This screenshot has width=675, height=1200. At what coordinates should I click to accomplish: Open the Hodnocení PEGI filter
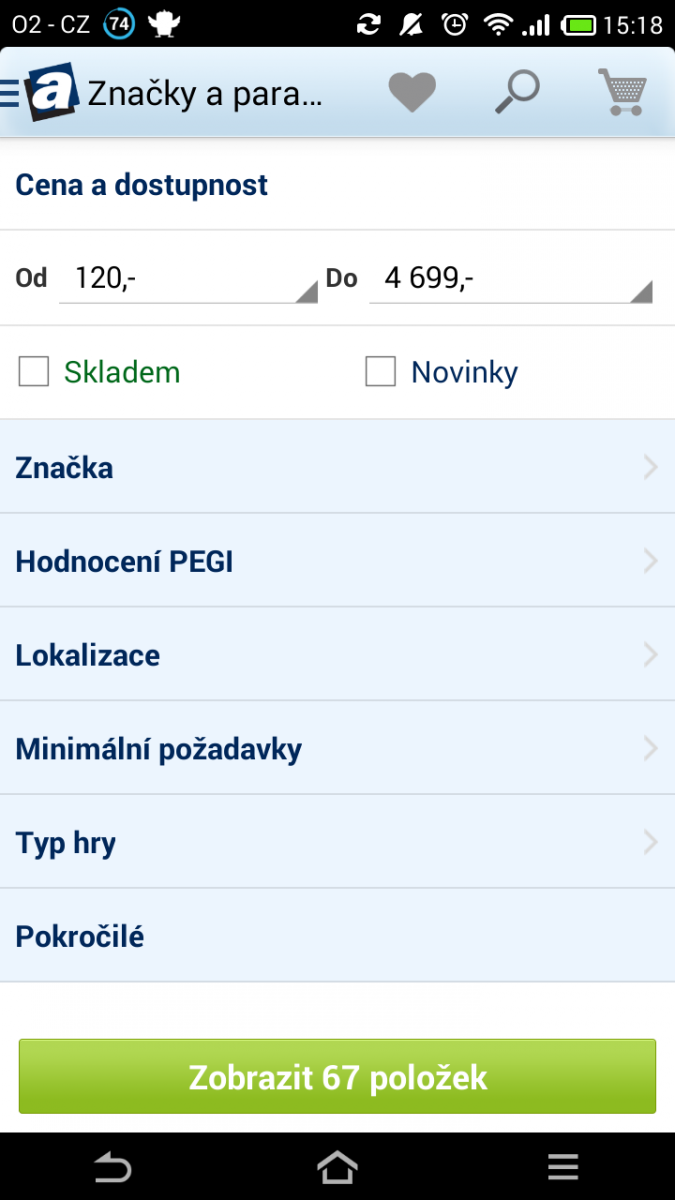click(x=337, y=561)
